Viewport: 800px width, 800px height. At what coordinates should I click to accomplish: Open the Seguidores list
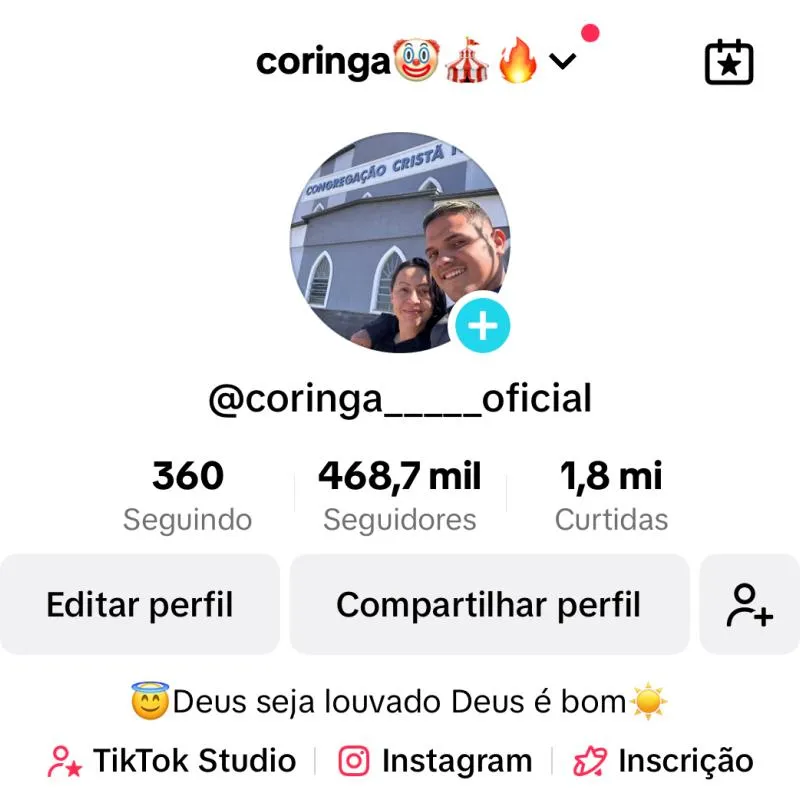(x=400, y=496)
